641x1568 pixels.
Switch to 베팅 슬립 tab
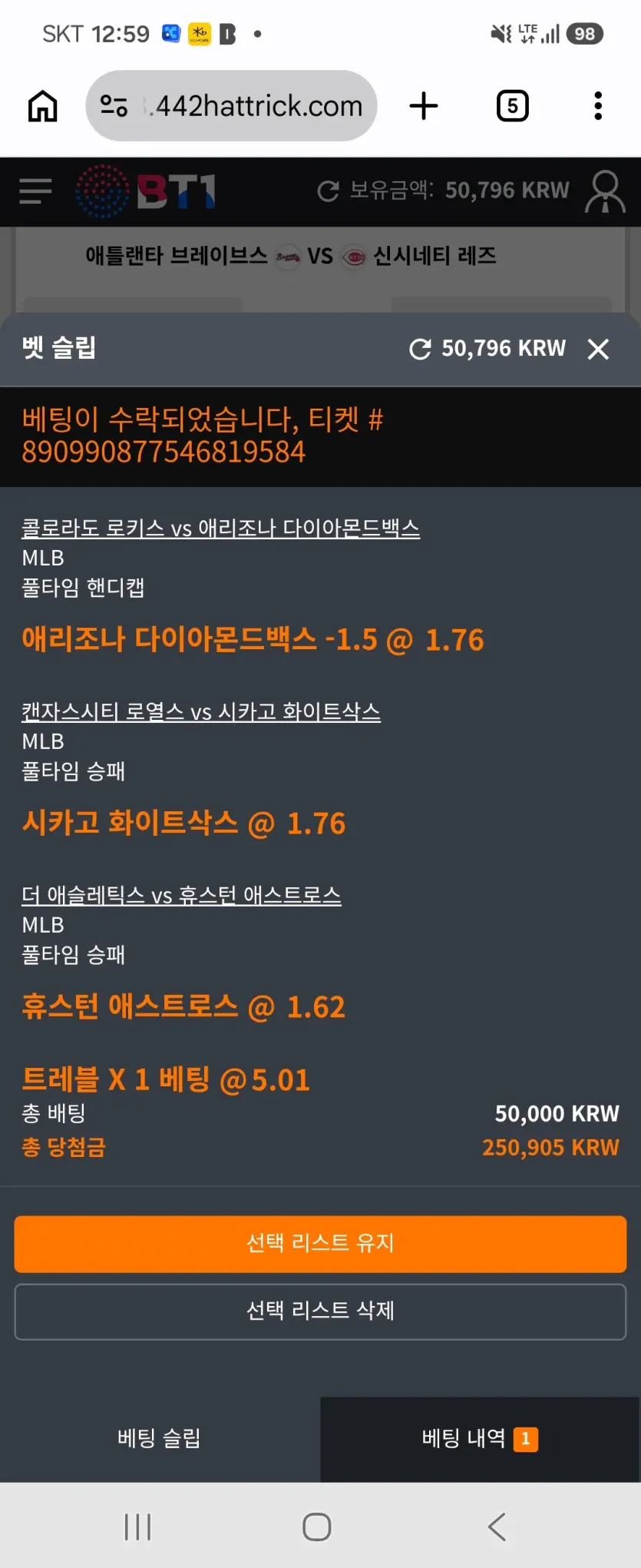pos(160,1439)
